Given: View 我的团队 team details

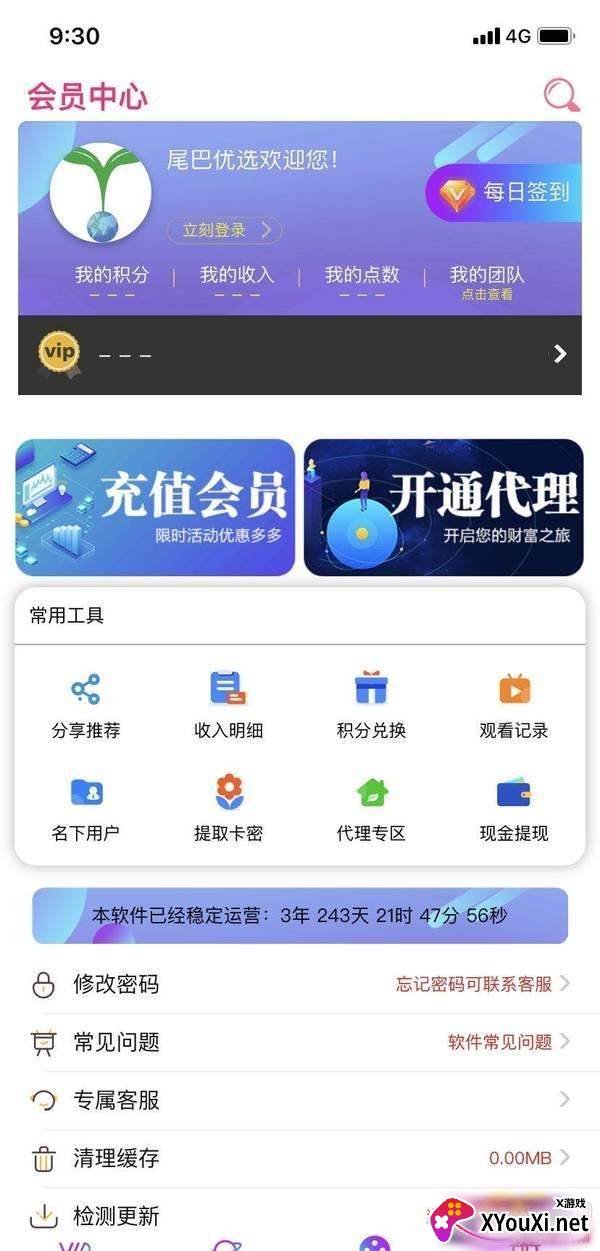Looking at the screenshot, I should pos(487,281).
